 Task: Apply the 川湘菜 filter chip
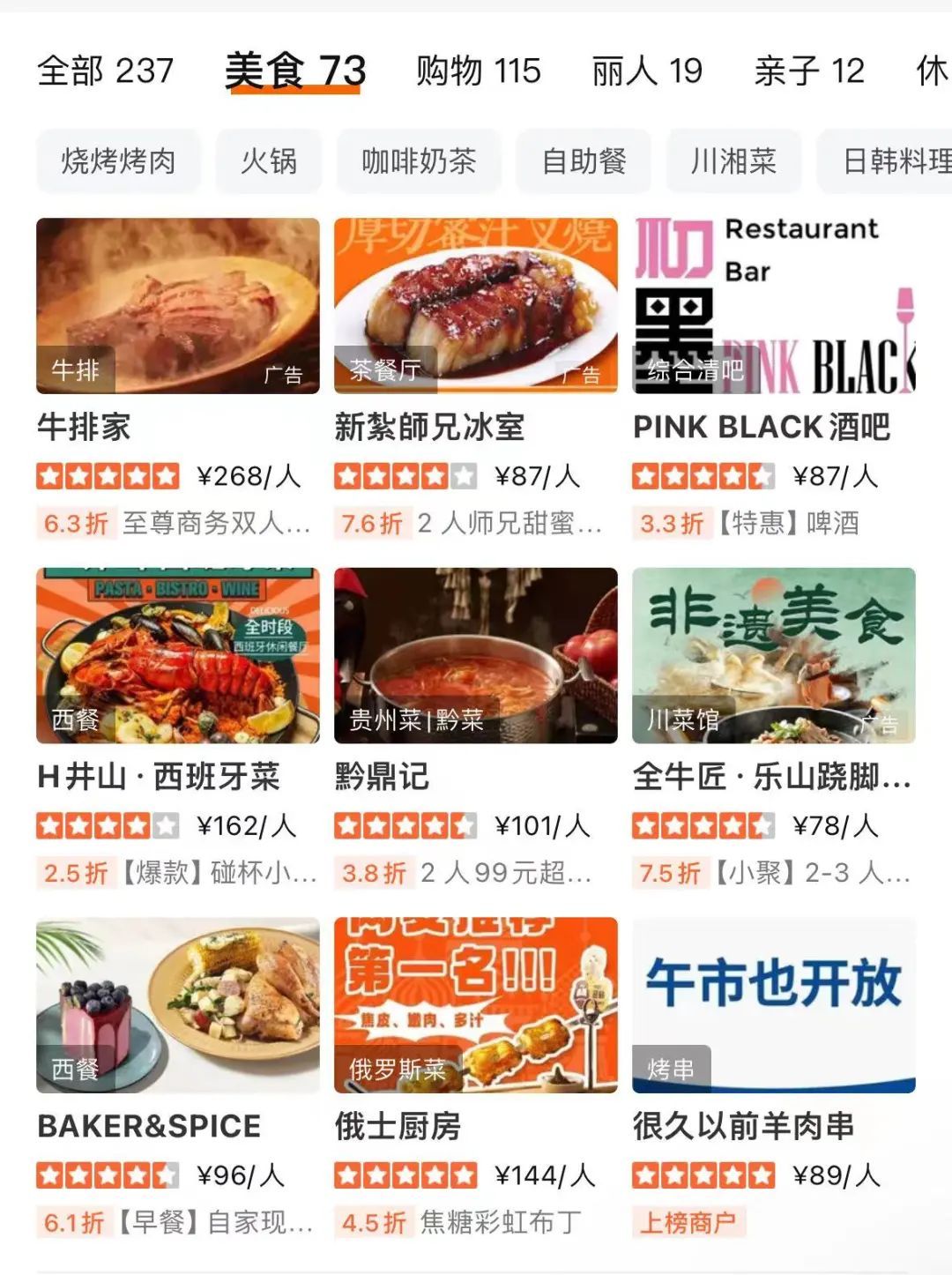tap(733, 161)
